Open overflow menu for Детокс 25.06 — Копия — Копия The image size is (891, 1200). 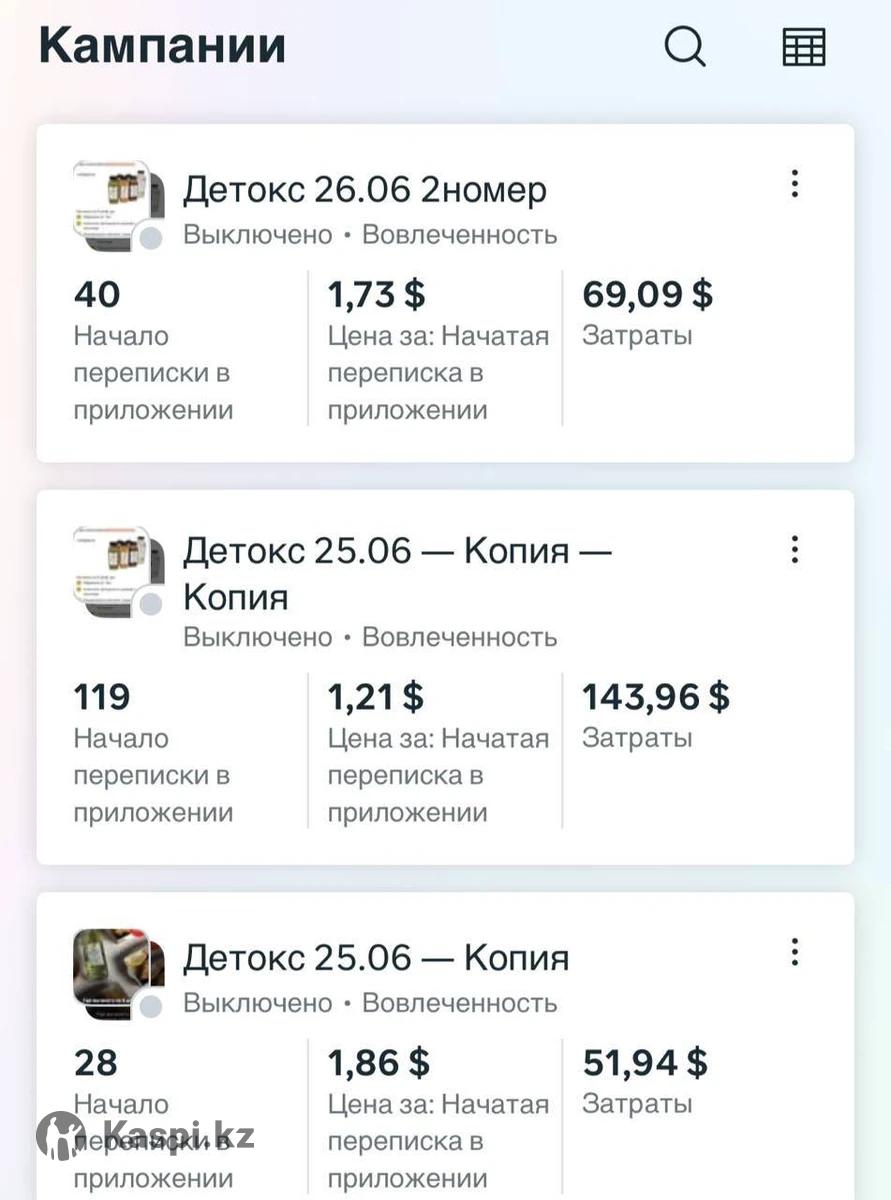pos(794,549)
